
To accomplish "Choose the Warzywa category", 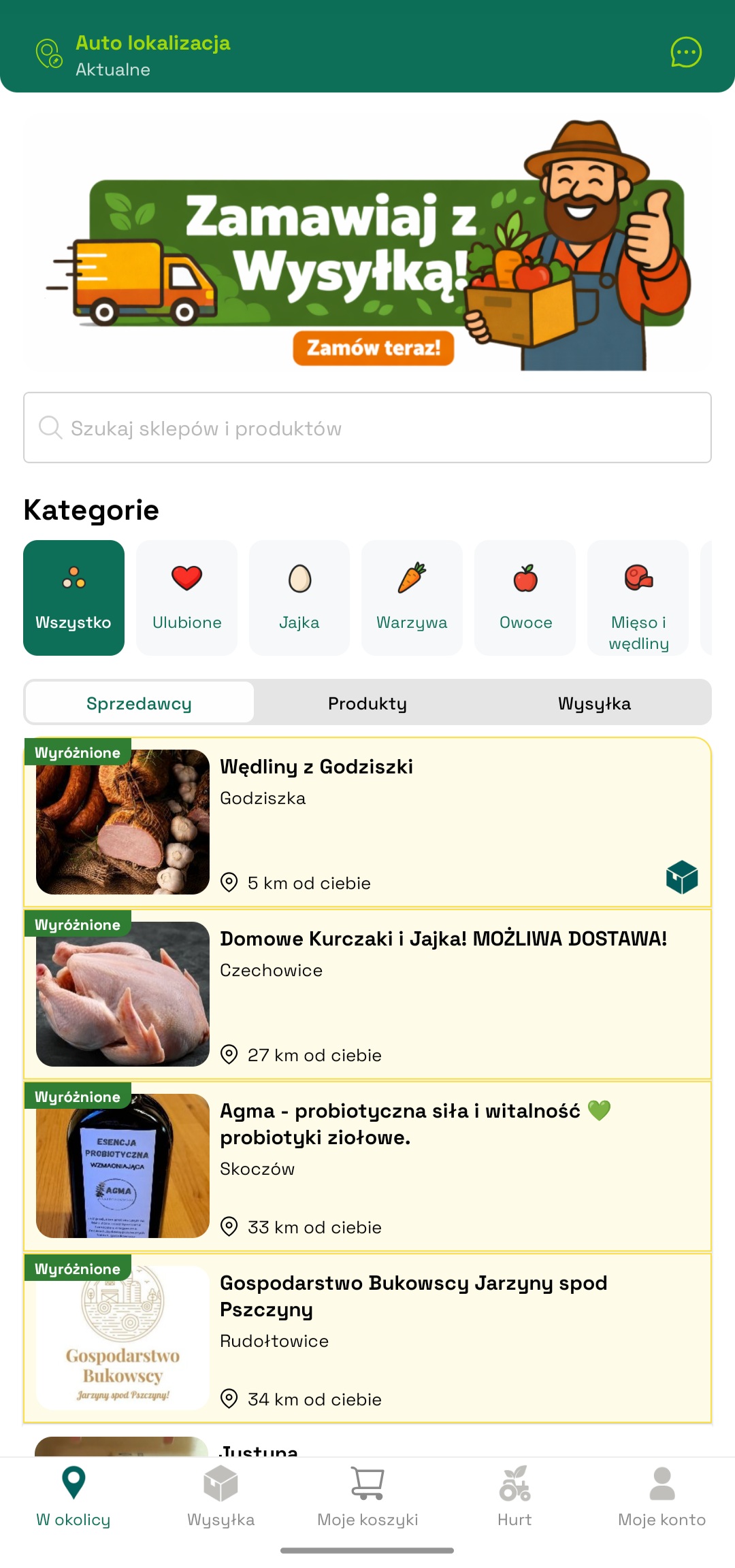I will click(412, 597).
